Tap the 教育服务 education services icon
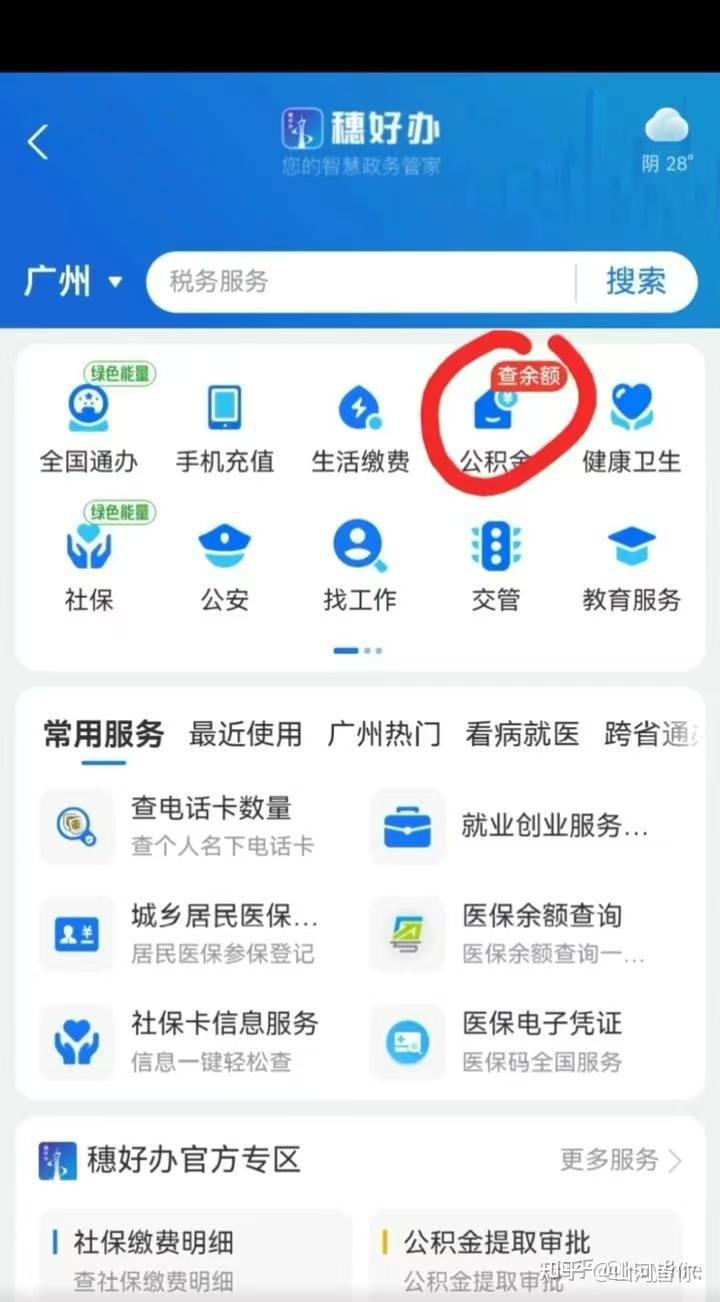 coord(631,545)
